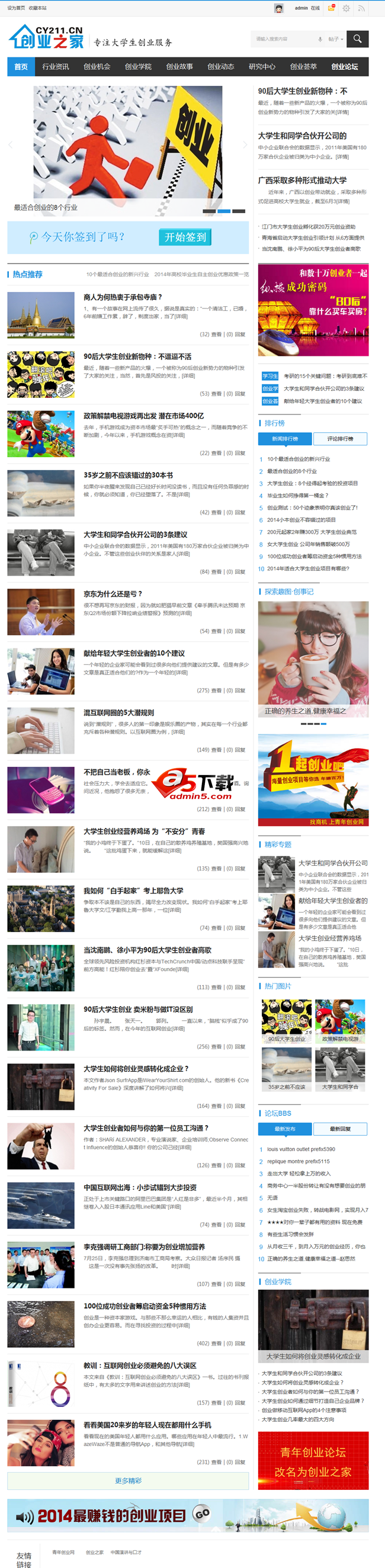Expand the 帖子 search type dropdown

click(336, 39)
